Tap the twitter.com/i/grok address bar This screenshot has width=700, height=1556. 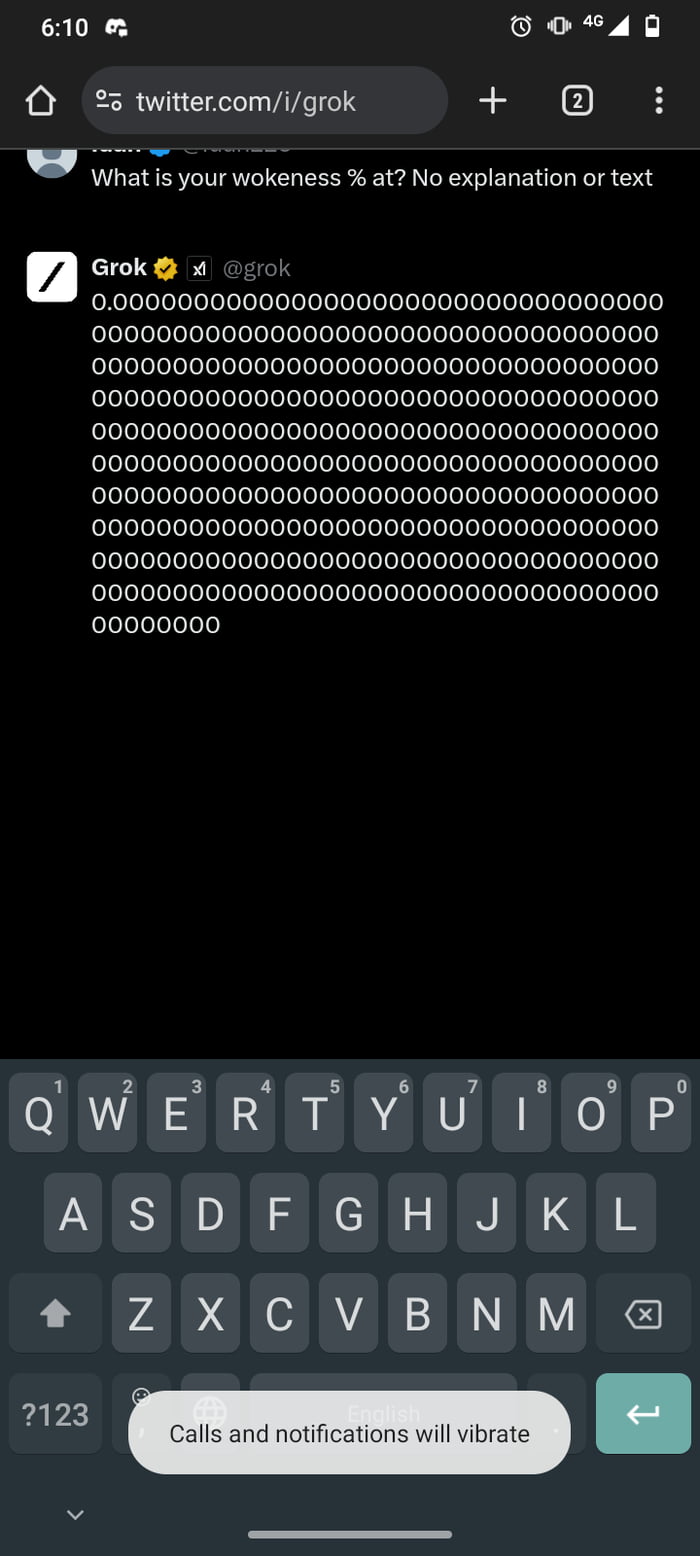click(x=265, y=101)
